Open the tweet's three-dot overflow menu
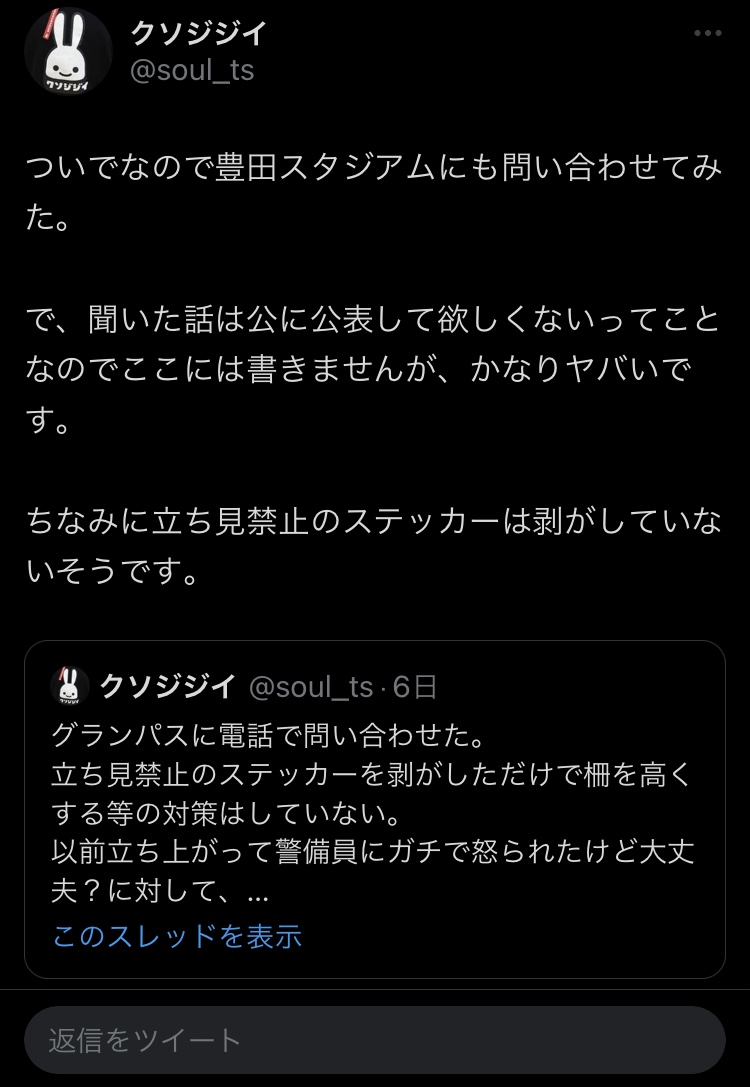The height and width of the screenshot is (1087, 750). [x=707, y=33]
